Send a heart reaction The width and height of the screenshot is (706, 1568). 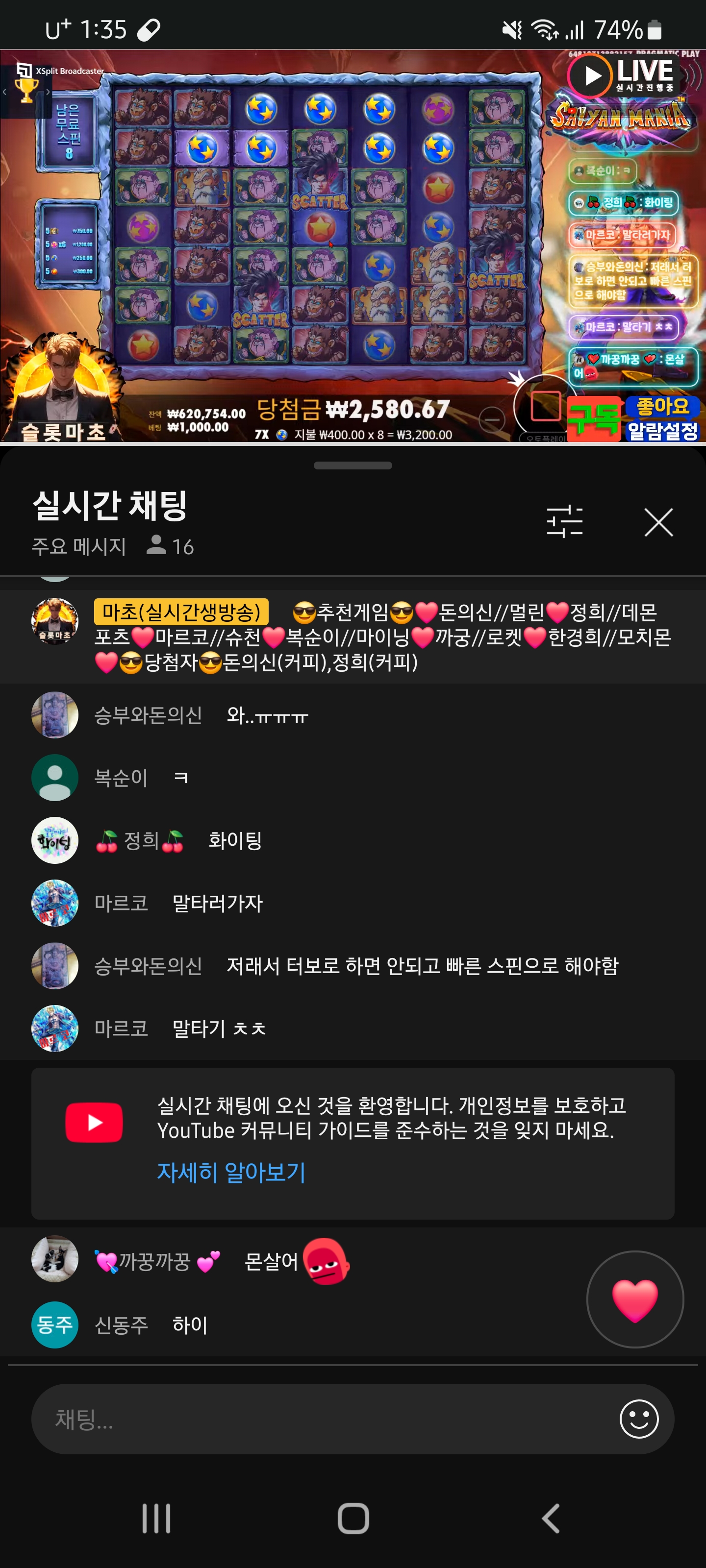coord(634,1299)
